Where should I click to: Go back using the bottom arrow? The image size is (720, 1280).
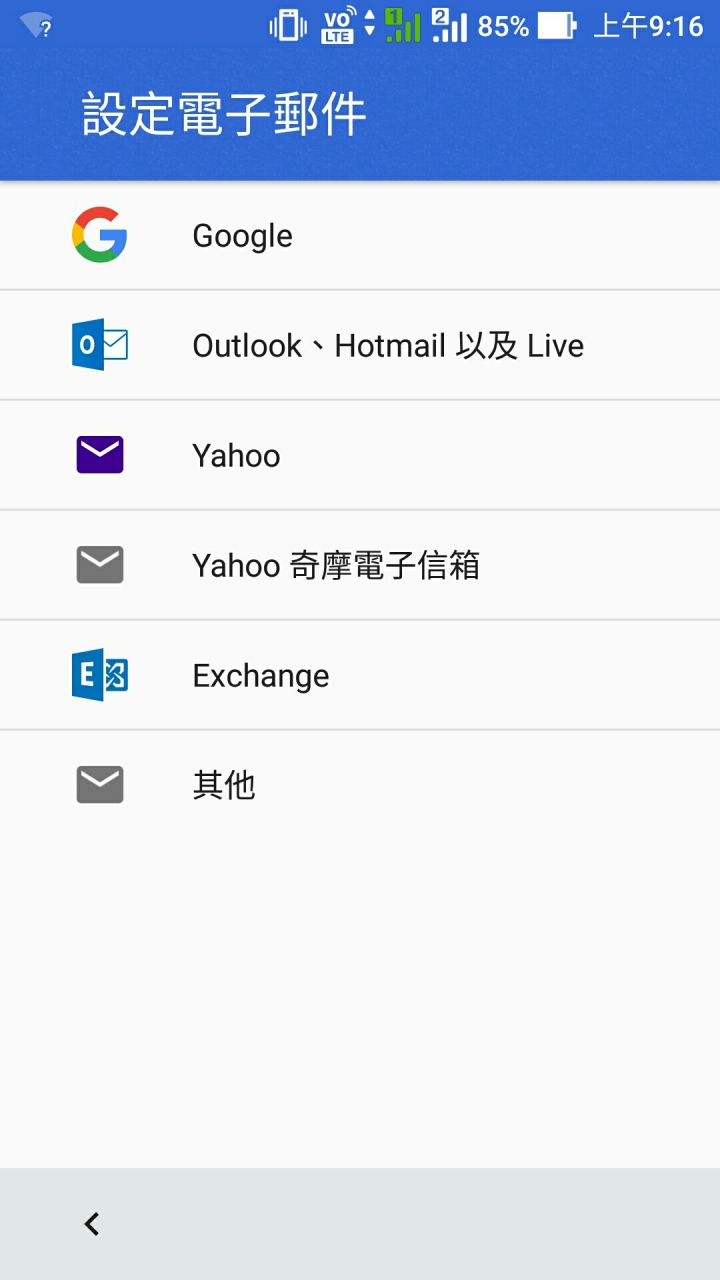(x=92, y=1223)
